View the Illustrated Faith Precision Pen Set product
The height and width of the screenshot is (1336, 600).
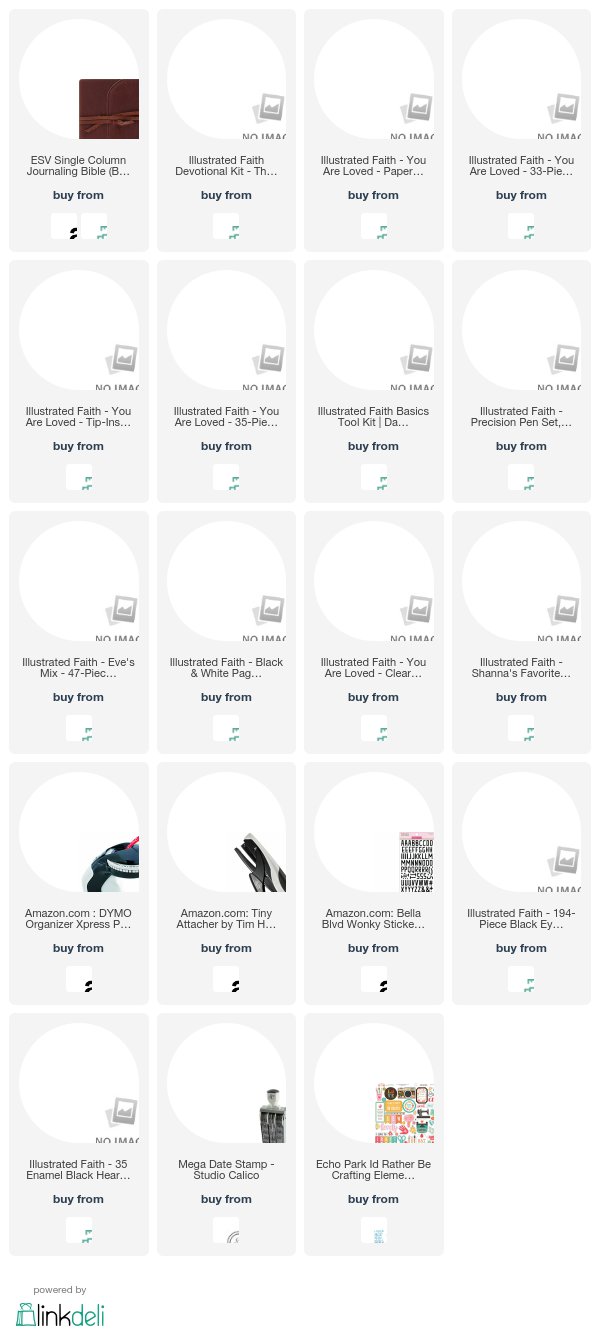(521, 381)
